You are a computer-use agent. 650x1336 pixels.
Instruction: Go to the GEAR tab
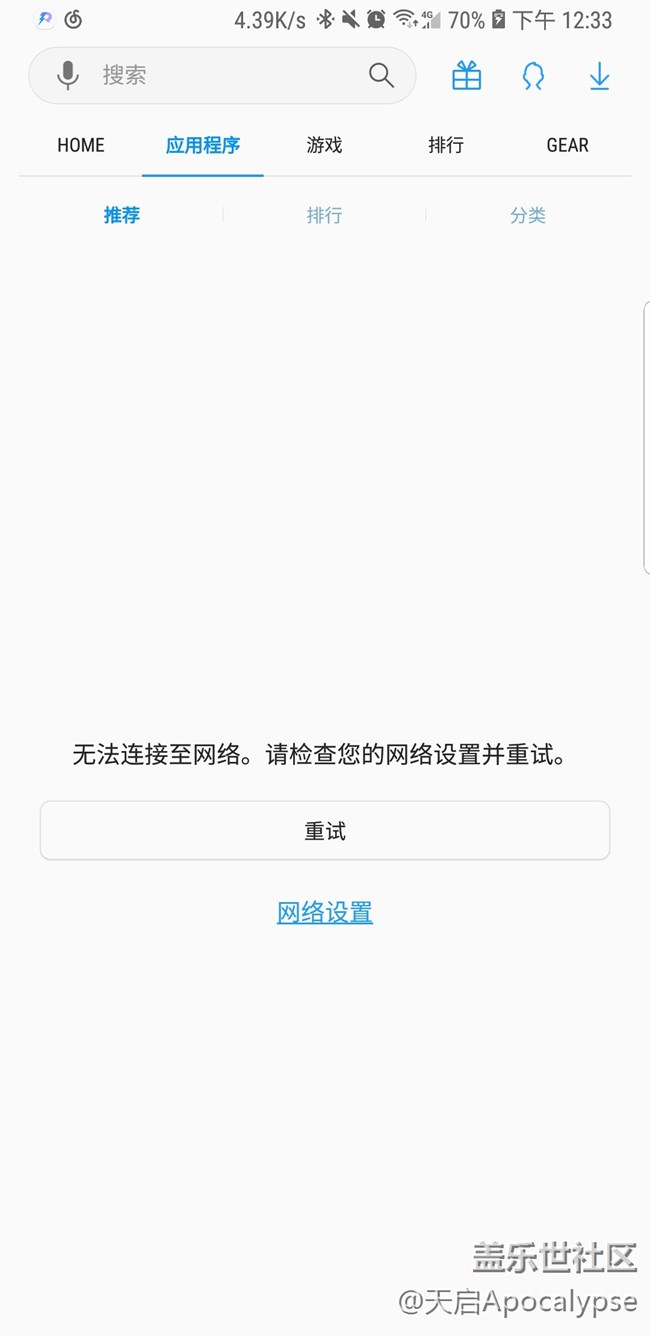pos(567,145)
